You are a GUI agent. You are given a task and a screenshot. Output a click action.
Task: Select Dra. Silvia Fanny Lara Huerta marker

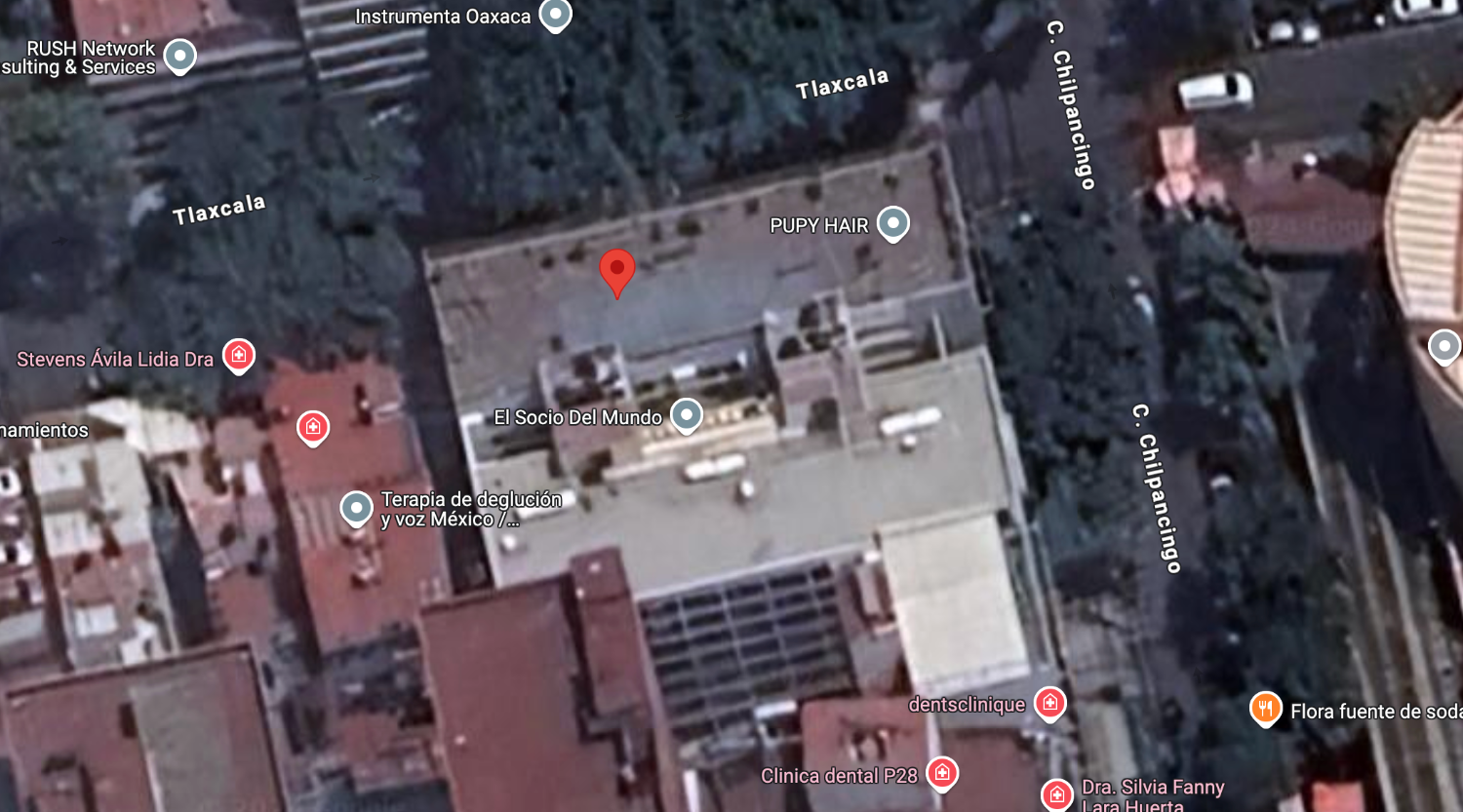(1057, 794)
